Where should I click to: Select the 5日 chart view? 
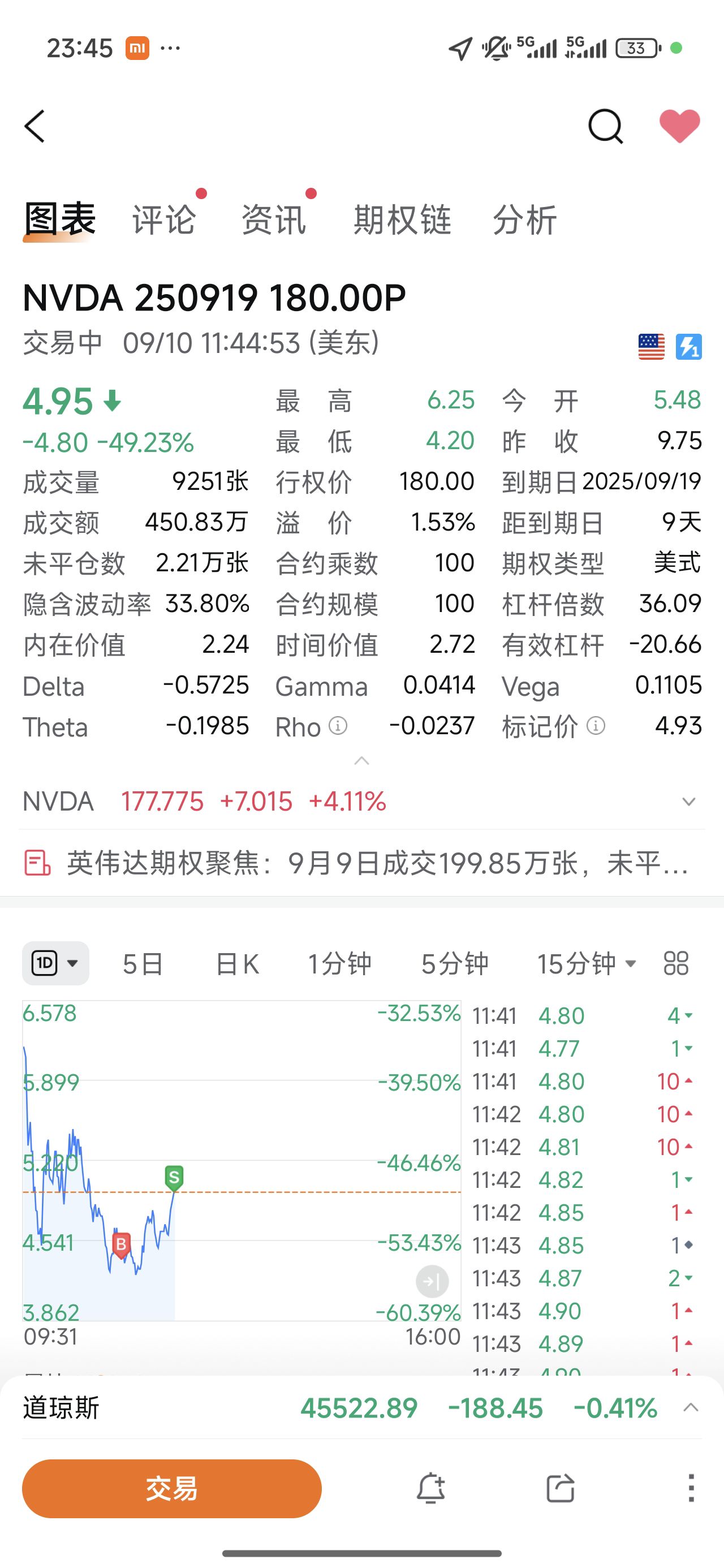143,963
